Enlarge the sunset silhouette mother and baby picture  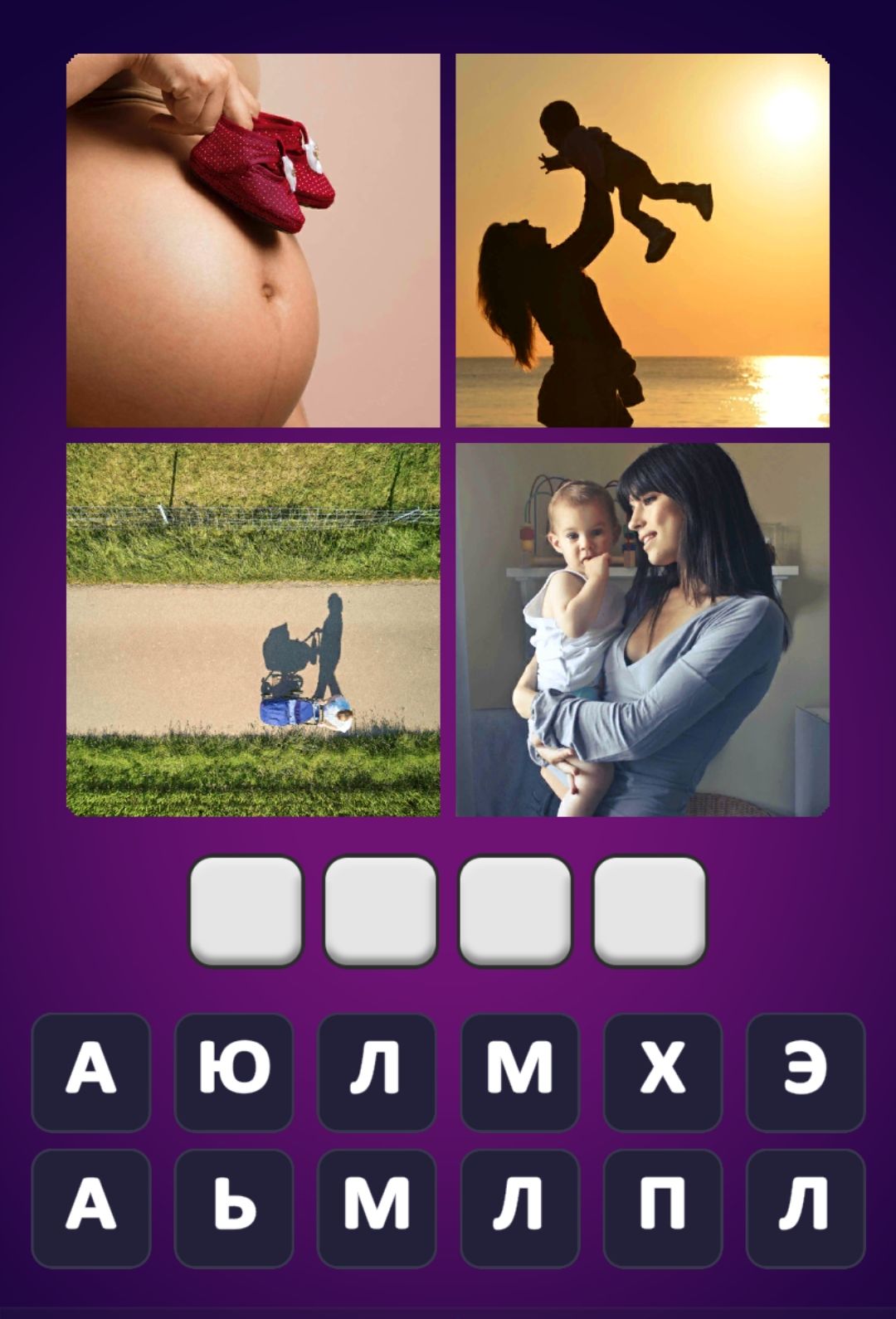[x=642, y=241]
